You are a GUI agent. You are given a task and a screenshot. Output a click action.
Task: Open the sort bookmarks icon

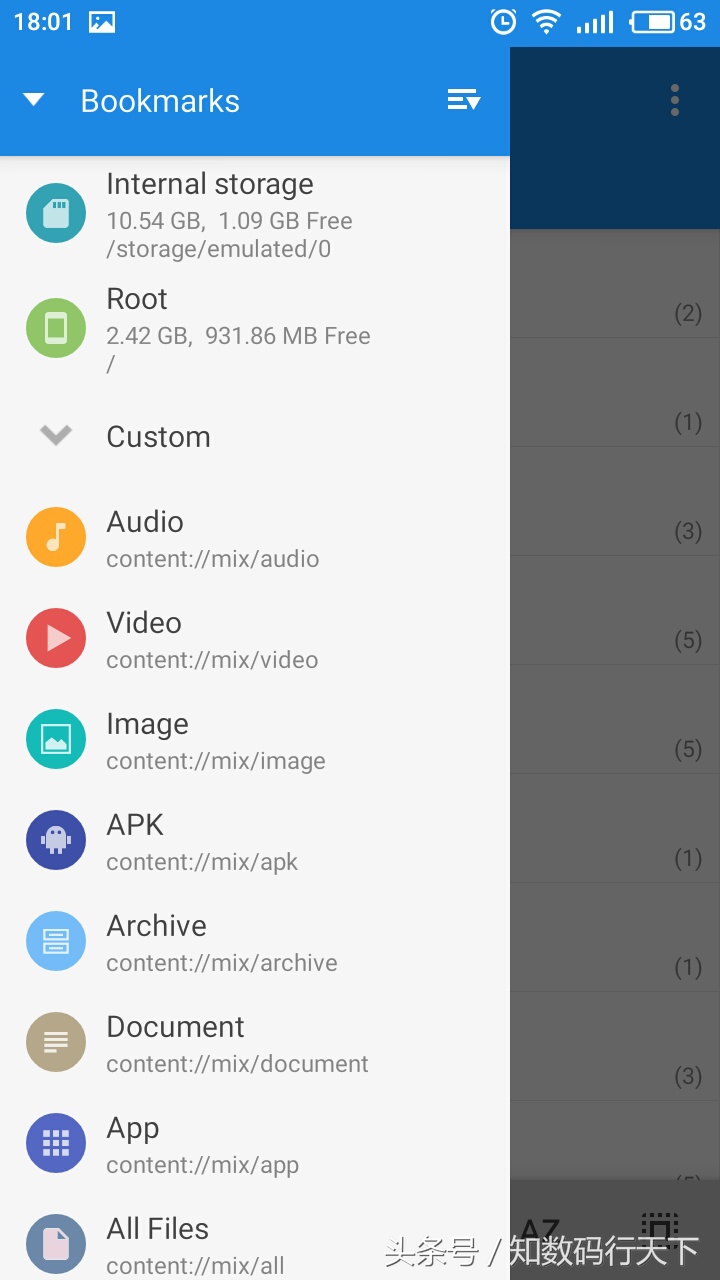[463, 100]
